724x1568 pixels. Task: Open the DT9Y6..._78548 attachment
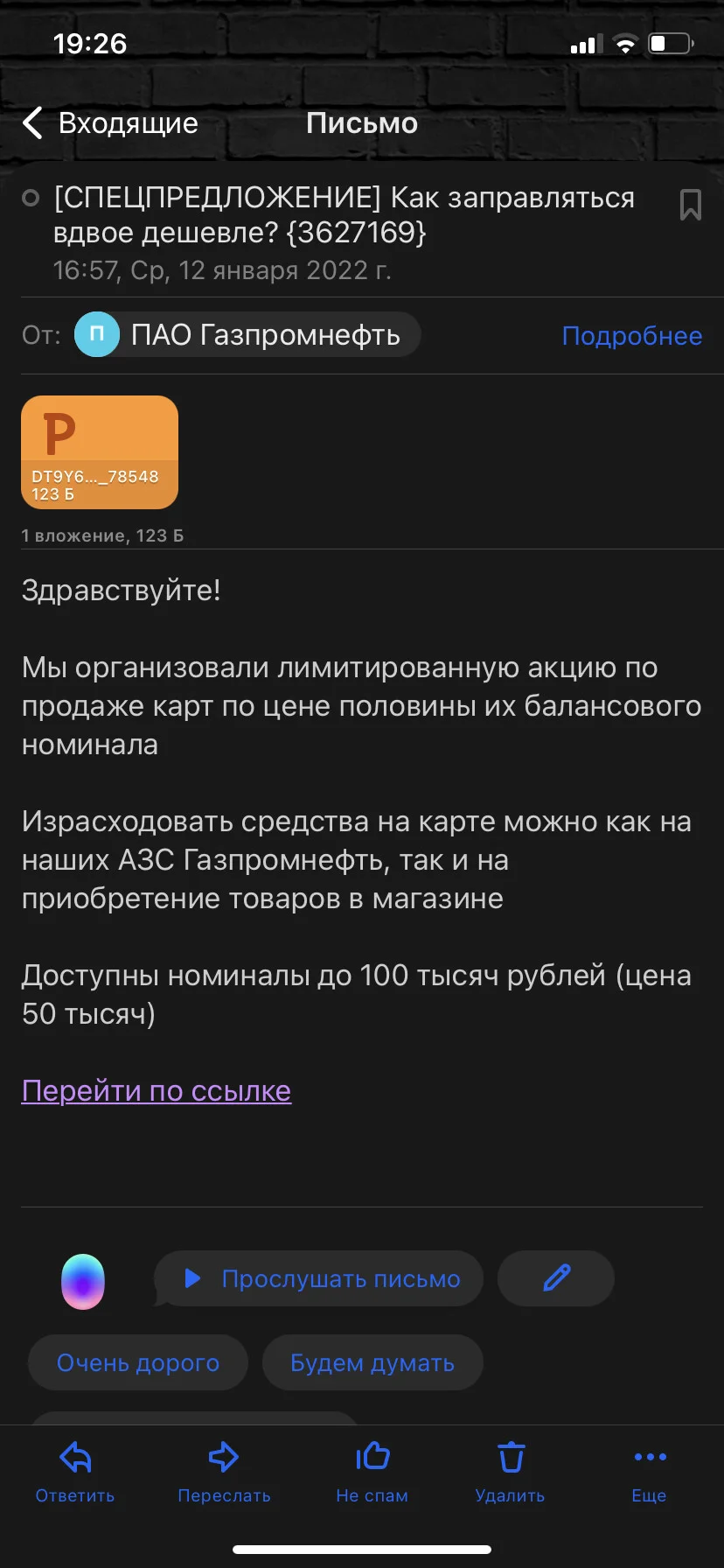pyautogui.click(x=100, y=452)
